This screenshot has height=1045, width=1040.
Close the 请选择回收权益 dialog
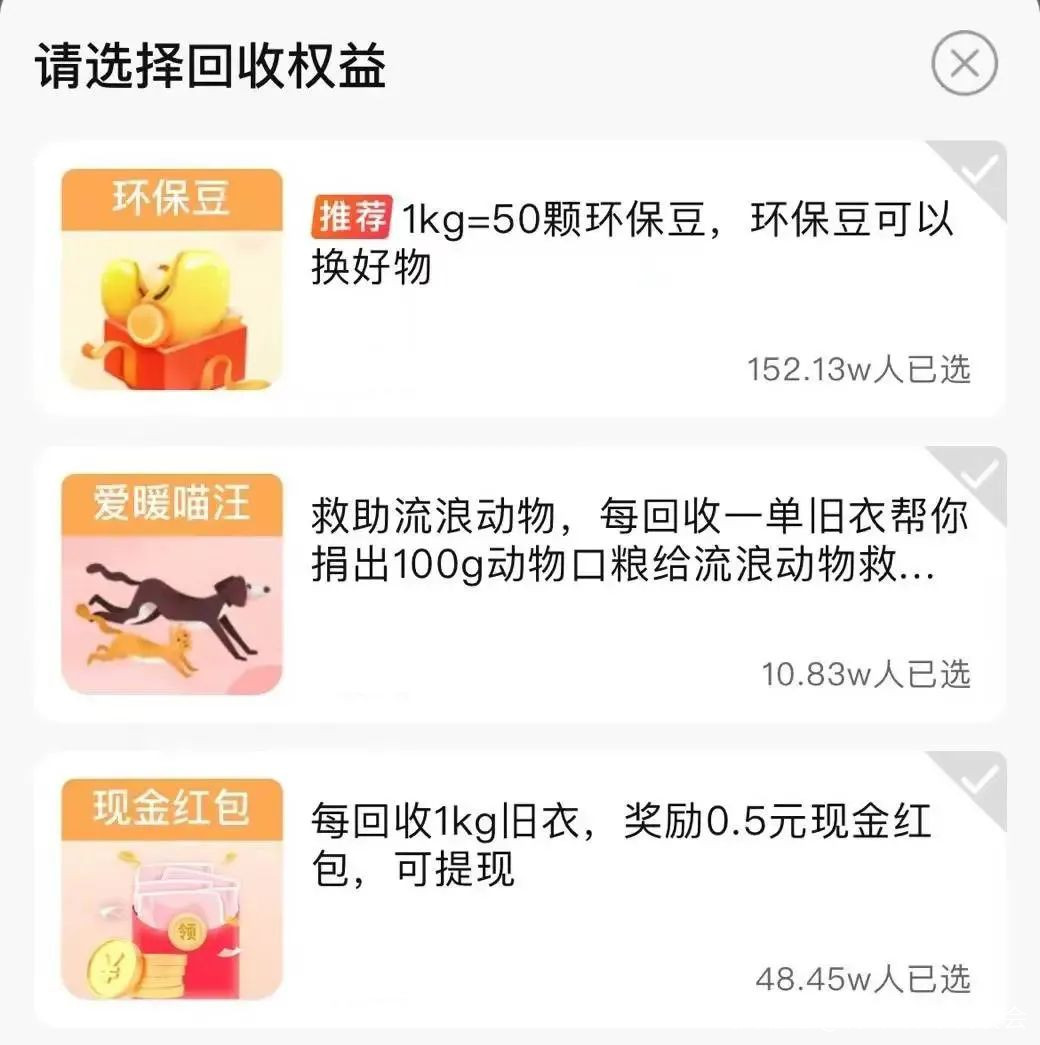click(964, 64)
